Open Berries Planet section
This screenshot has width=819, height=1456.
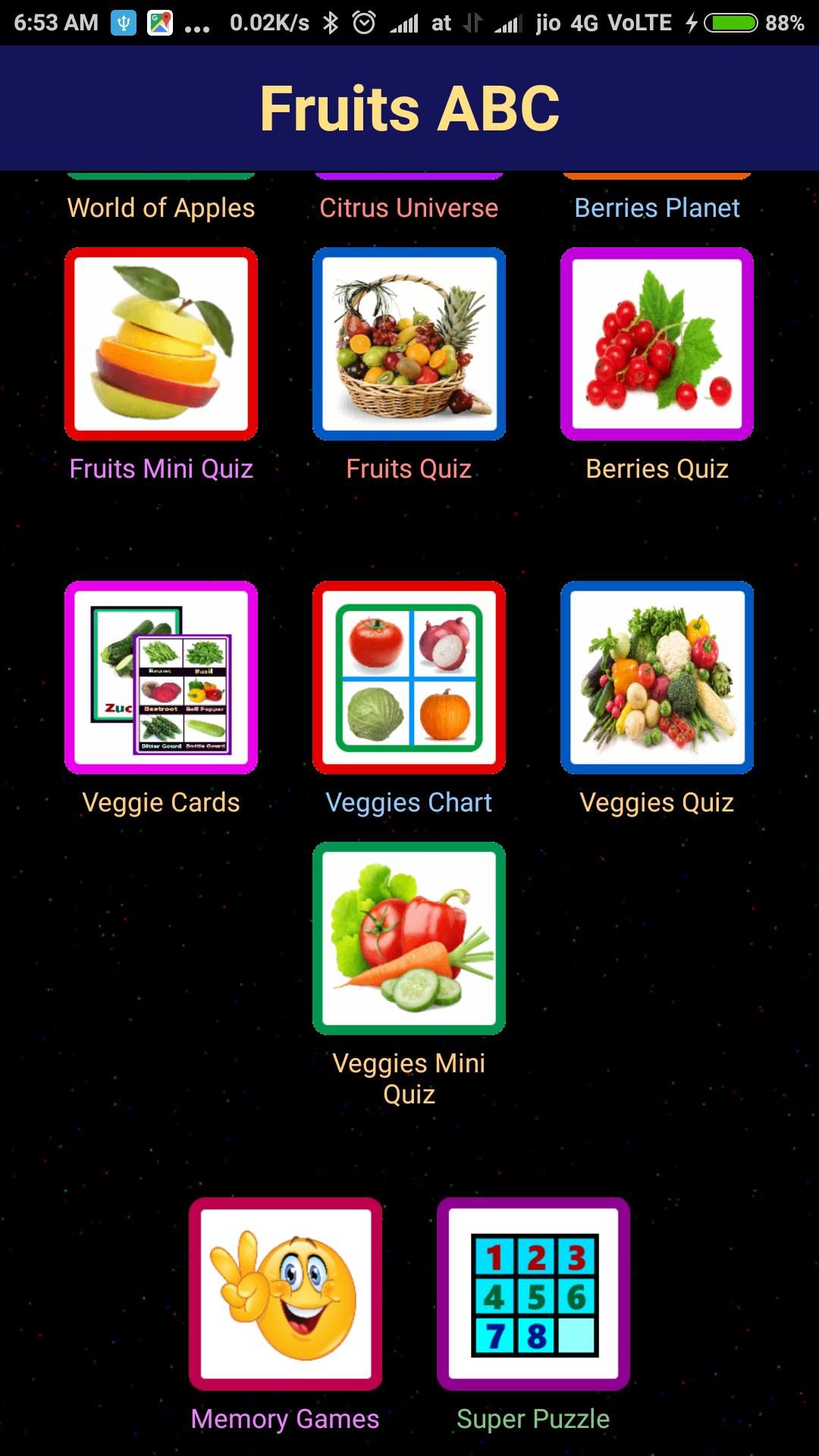point(656,207)
